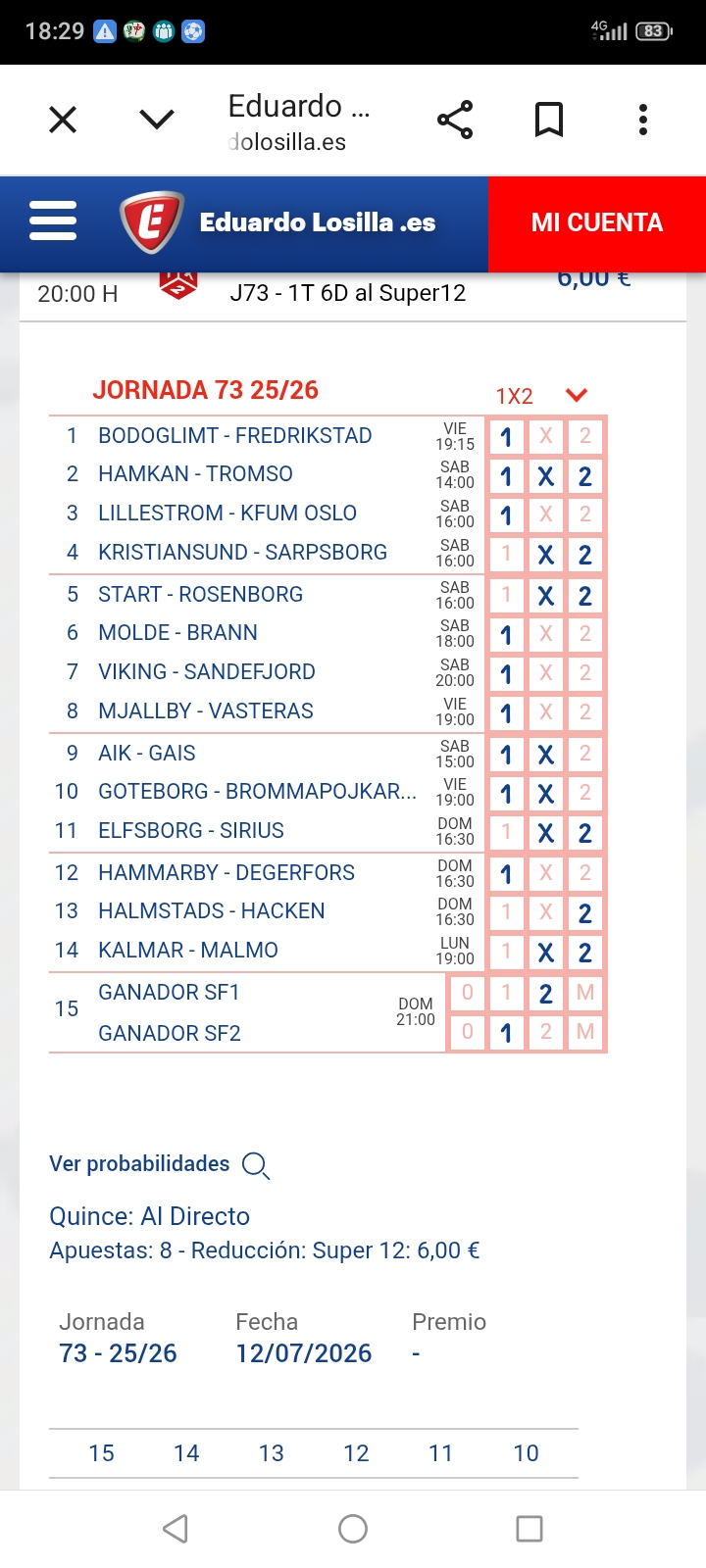706x1568 pixels.
Task: Bookmark this page
Action: [x=549, y=120]
